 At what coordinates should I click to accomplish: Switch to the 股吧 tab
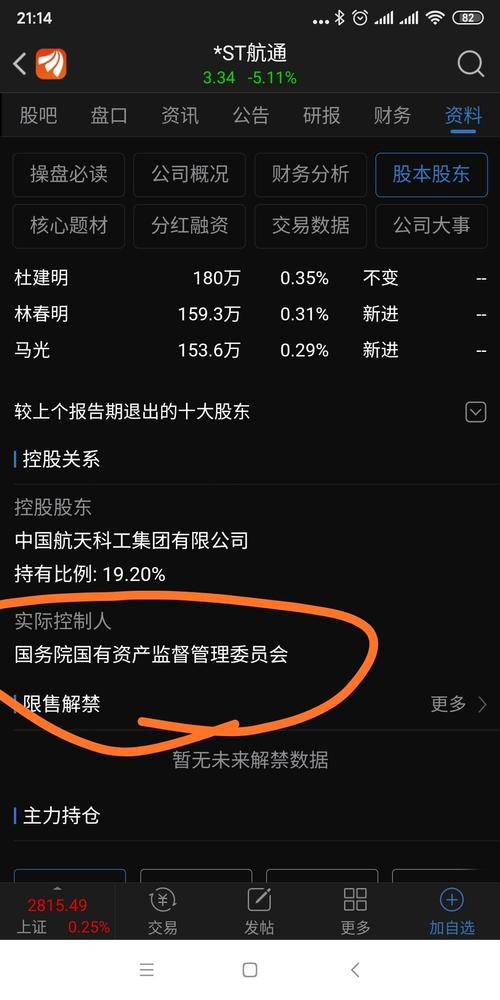tap(38, 115)
